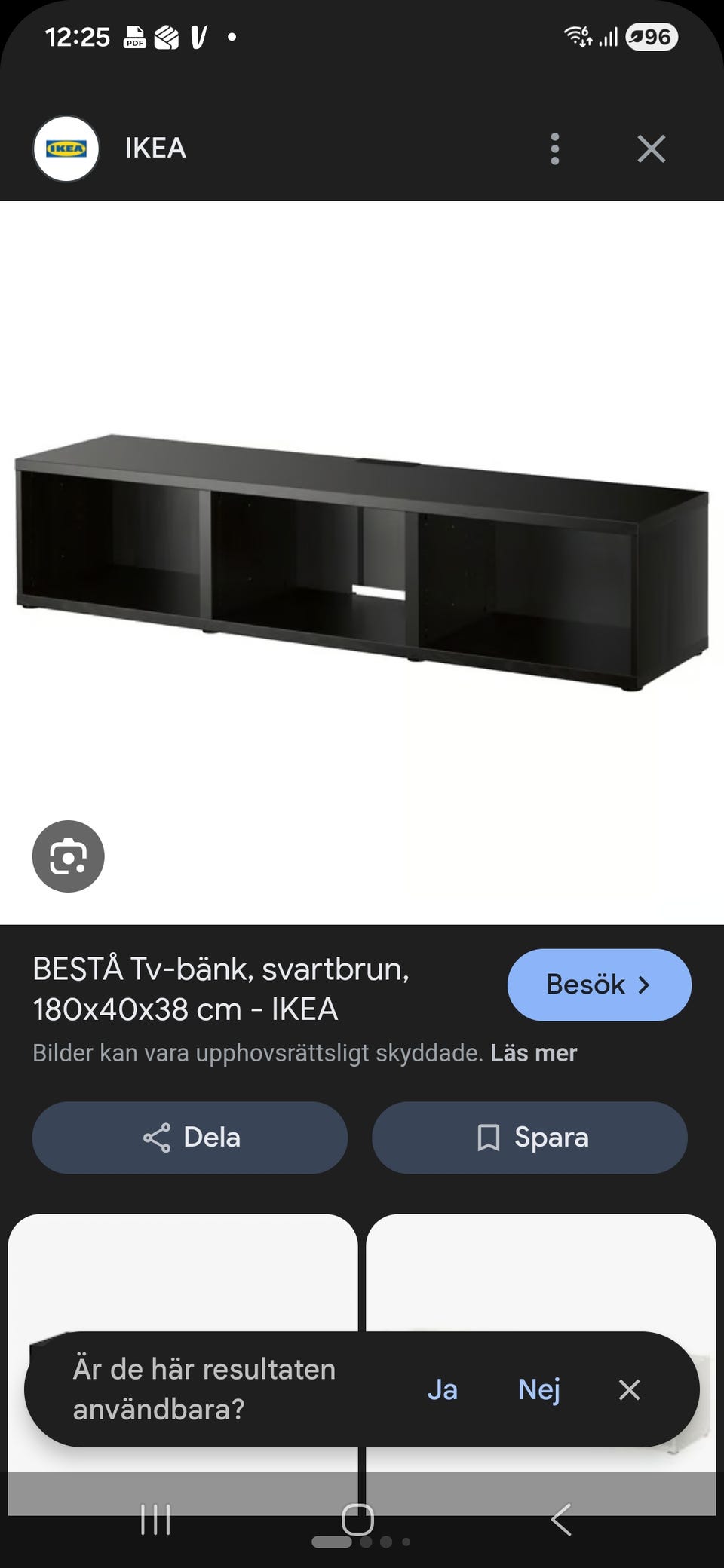The width and height of the screenshot is (724, 1568).
Task: Share the BESTÅ result using Dela
Action: tap(189, 1137)
